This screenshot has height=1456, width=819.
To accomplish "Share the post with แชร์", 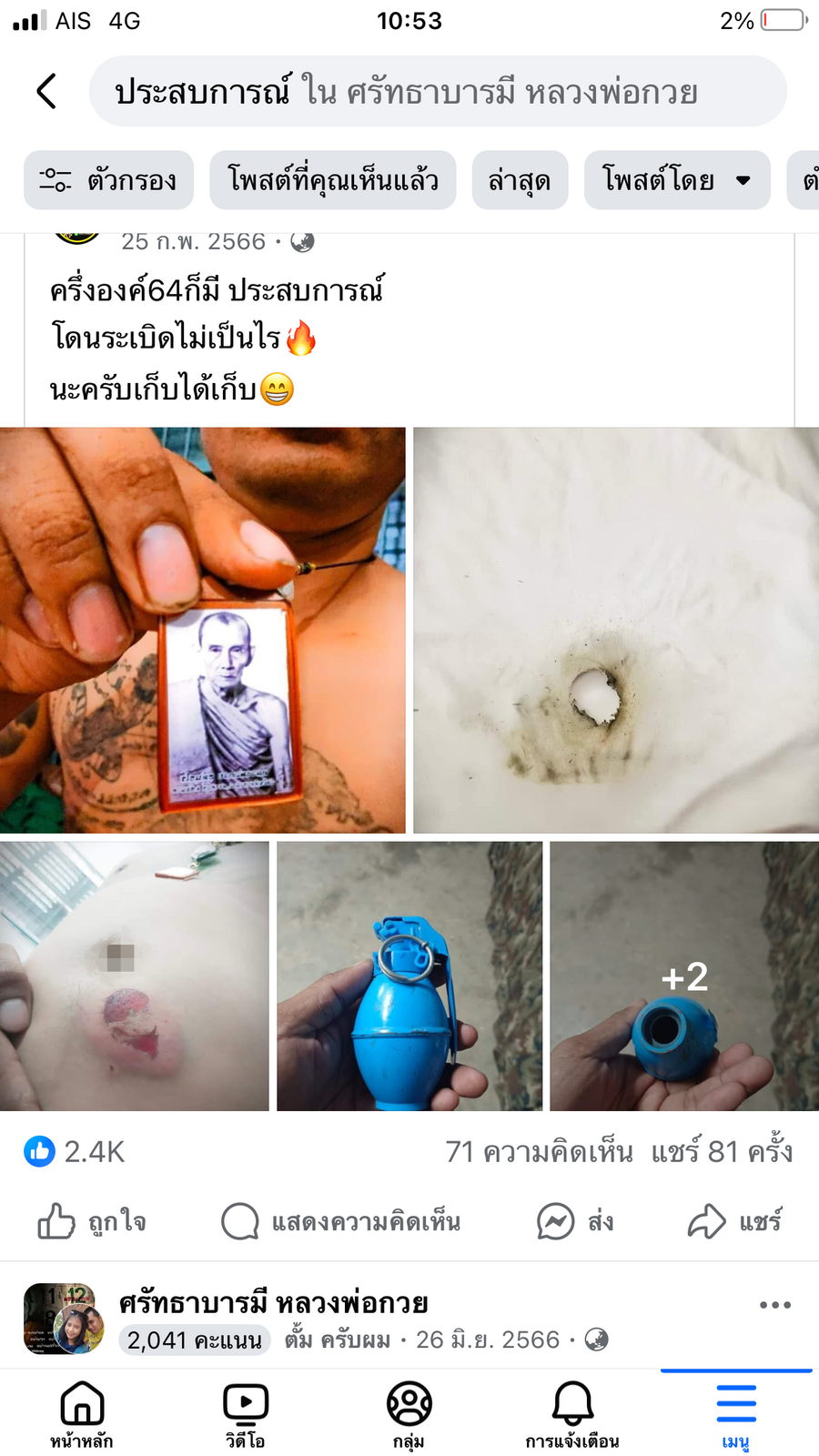I will 734,1221.
